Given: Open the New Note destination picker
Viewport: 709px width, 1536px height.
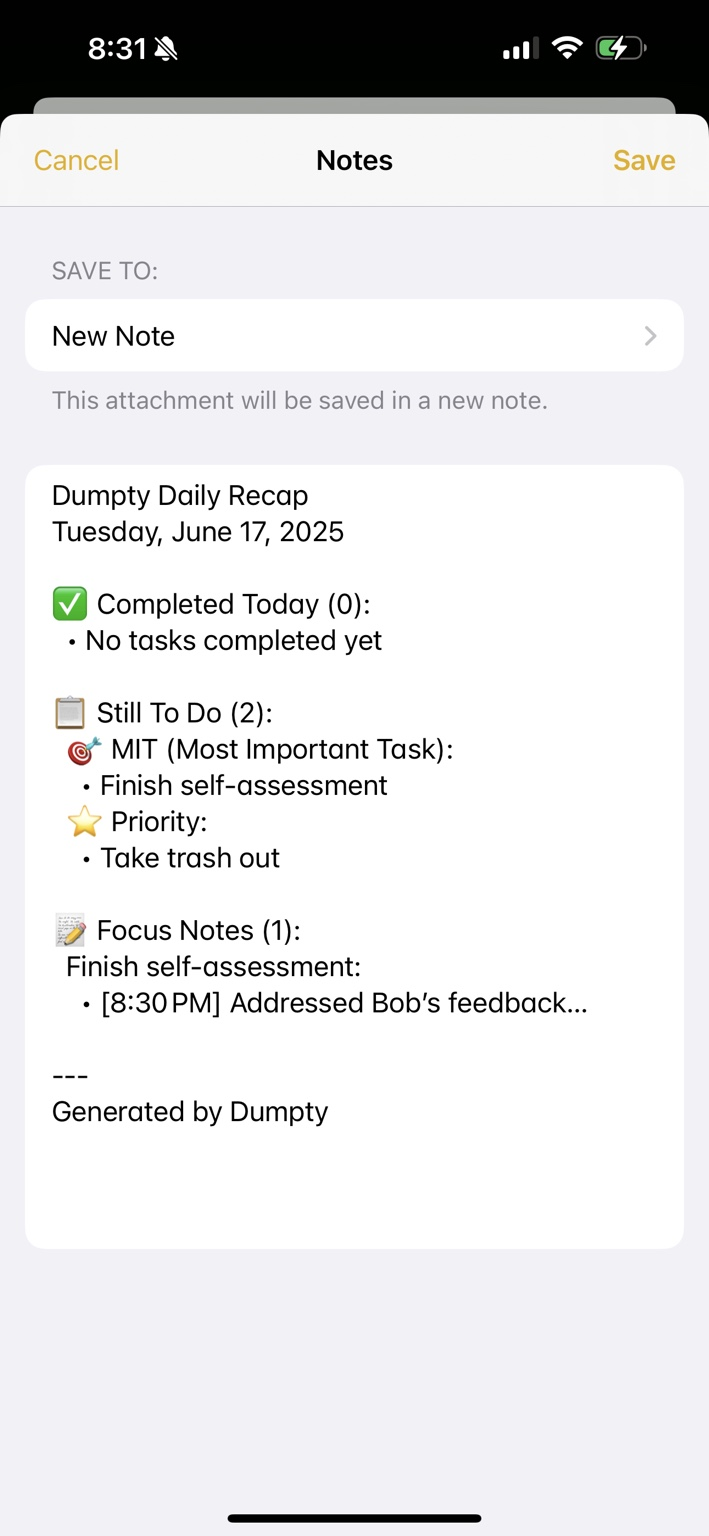Looking at the screenshot, I should click(354, 336).
